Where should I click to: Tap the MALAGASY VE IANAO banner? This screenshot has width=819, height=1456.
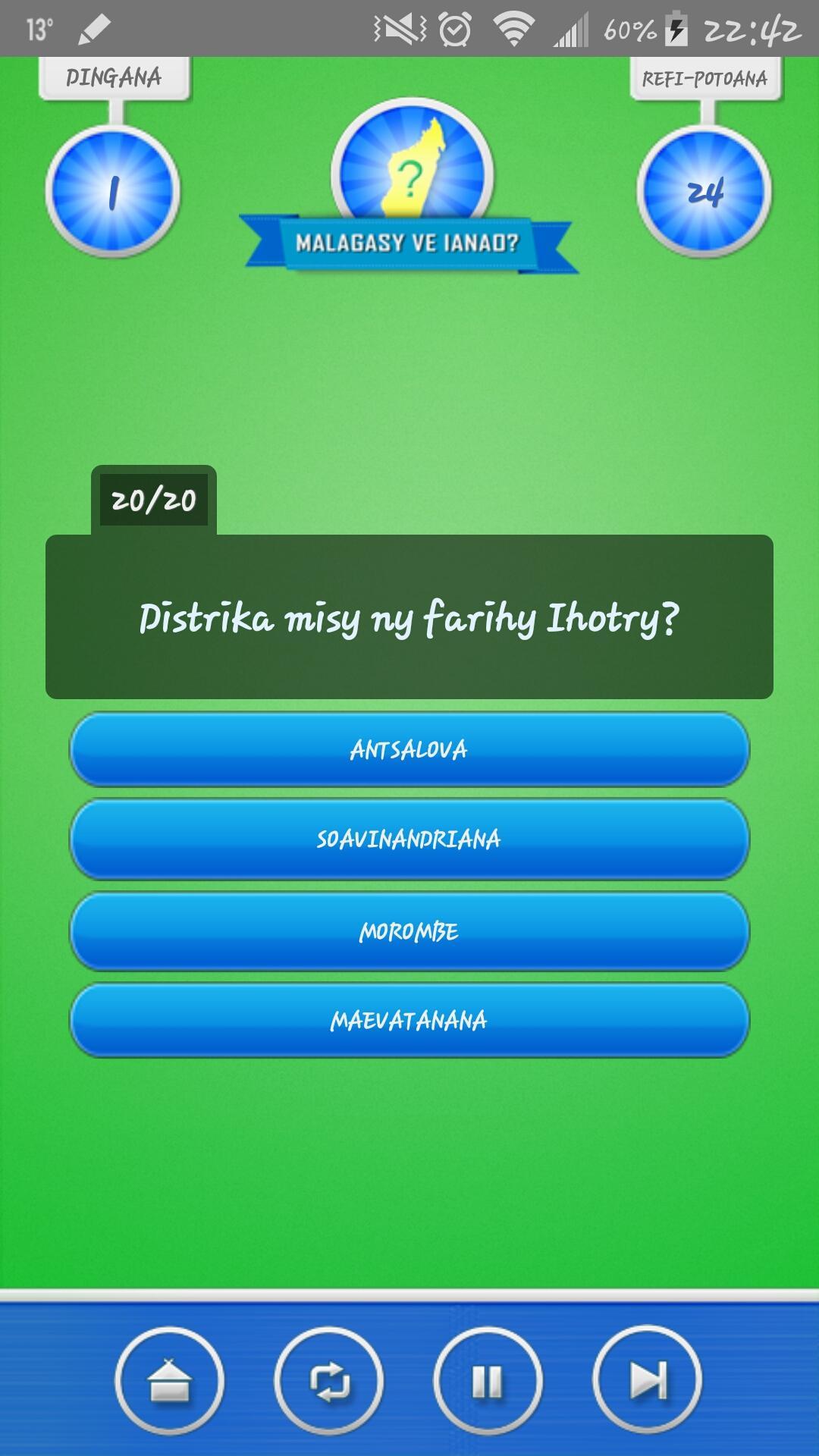409,243
